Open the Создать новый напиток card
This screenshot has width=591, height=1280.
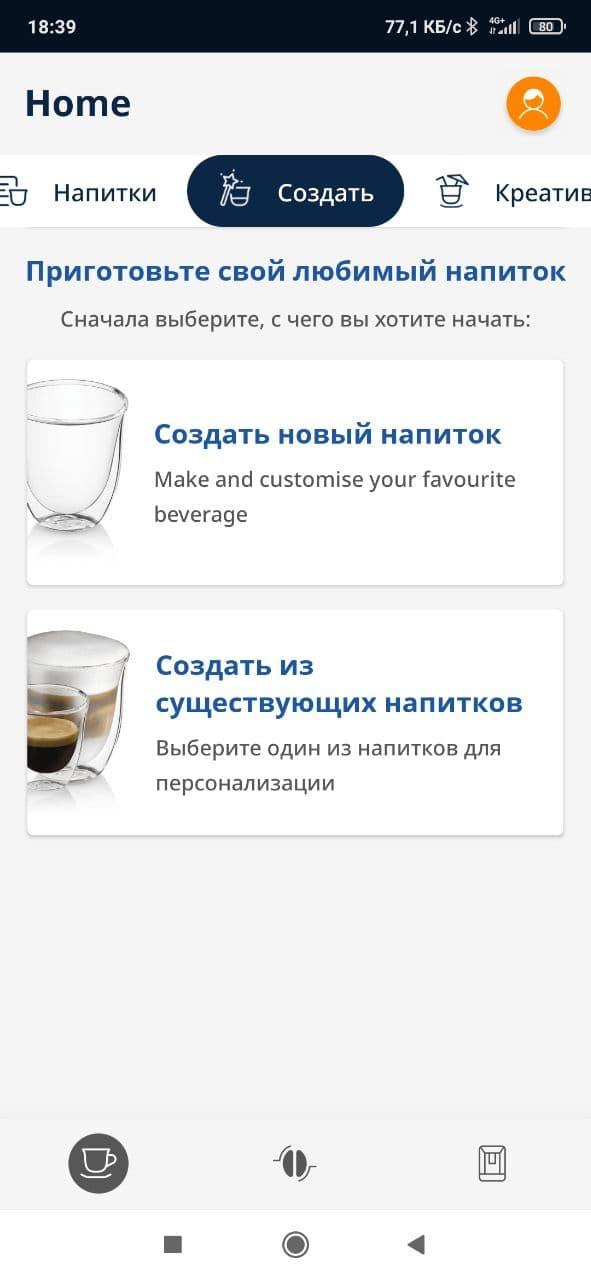(295, 472)
